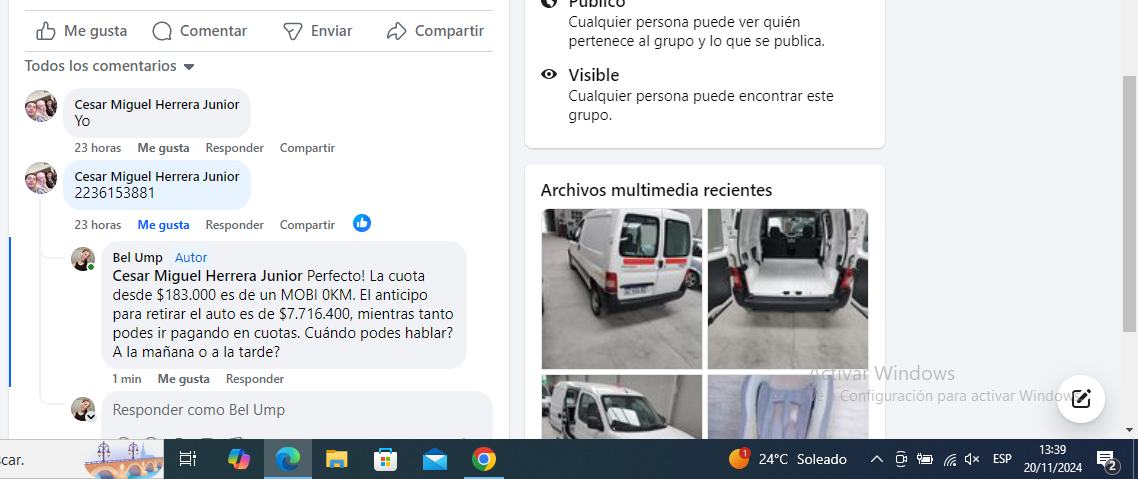Viewport: 1138px width, 479px height.
Task: Share the post via Compartir
Action: click(x=435, y=31)
